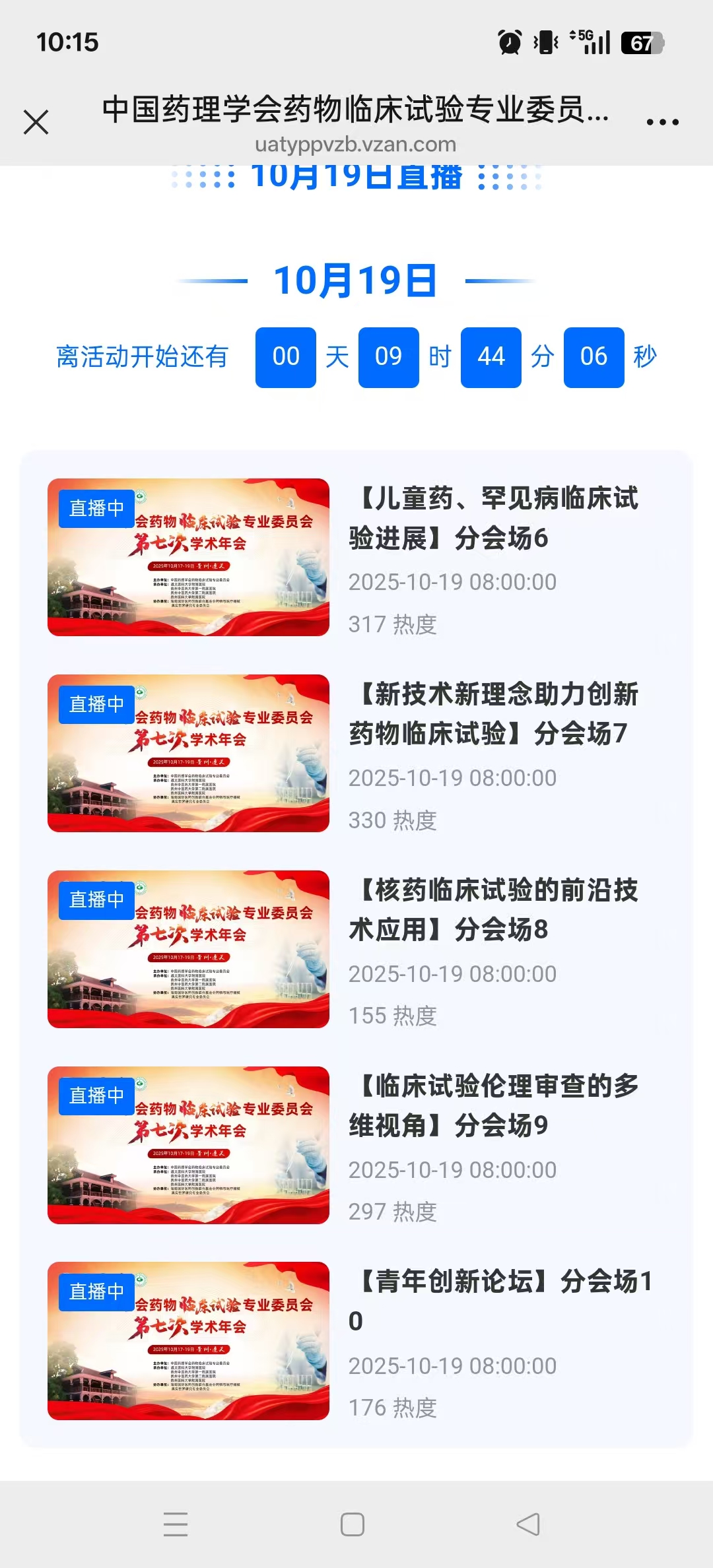Image resolution: width=713 pixels, height=1568 pixels.
Task: Go back using the system back button
Action: click(528, 1524)
